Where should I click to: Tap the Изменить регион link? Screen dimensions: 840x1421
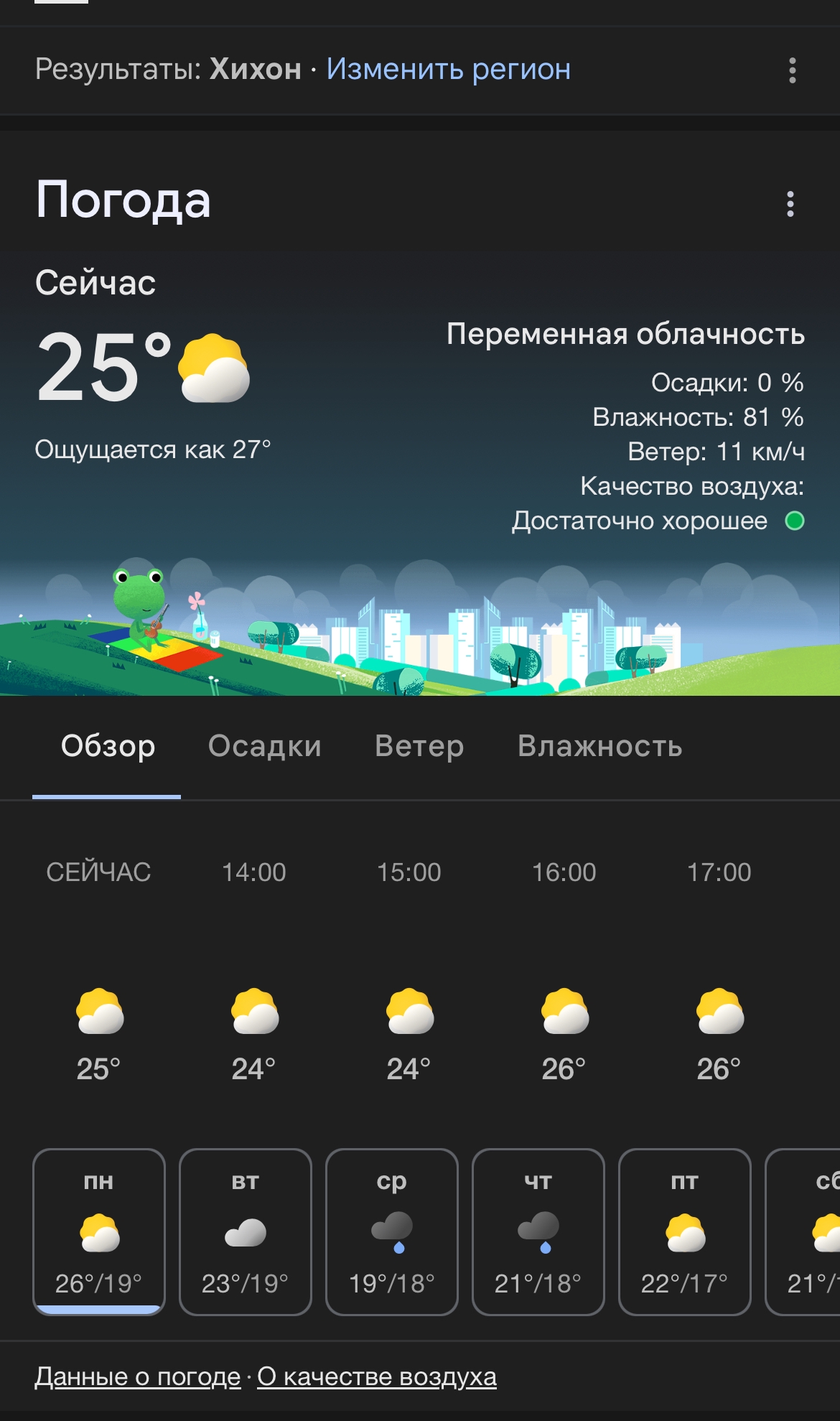(x=448, y=70)
